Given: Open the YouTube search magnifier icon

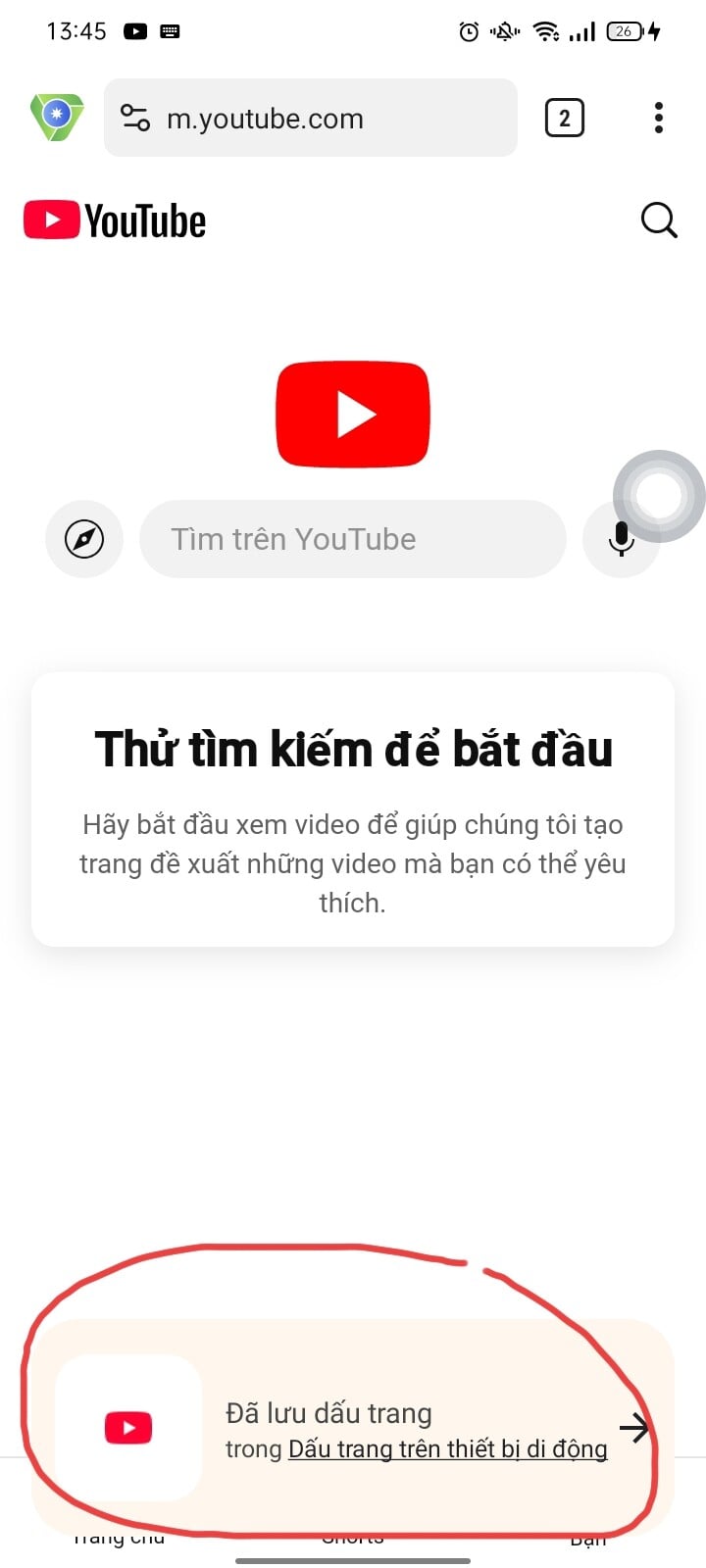Looking at the screenshot, I should coord(659,220).
